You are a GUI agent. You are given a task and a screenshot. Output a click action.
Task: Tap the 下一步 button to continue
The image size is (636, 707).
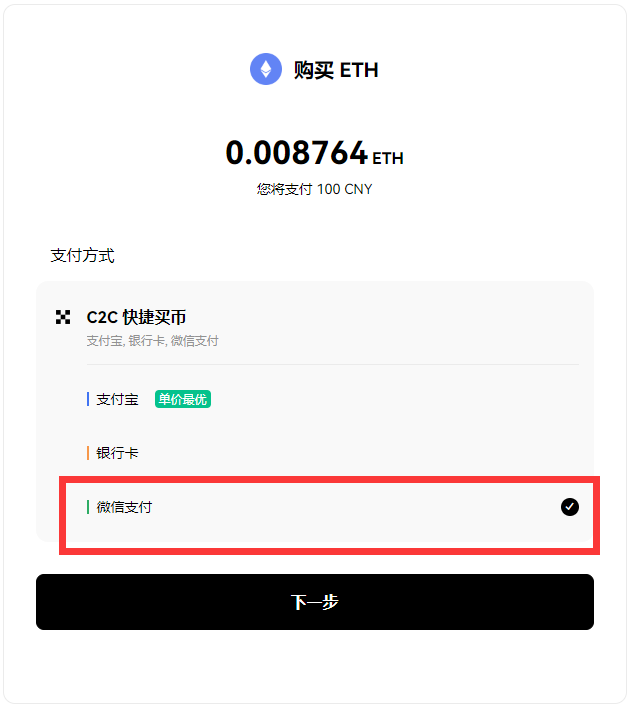[x=315, y=602]
